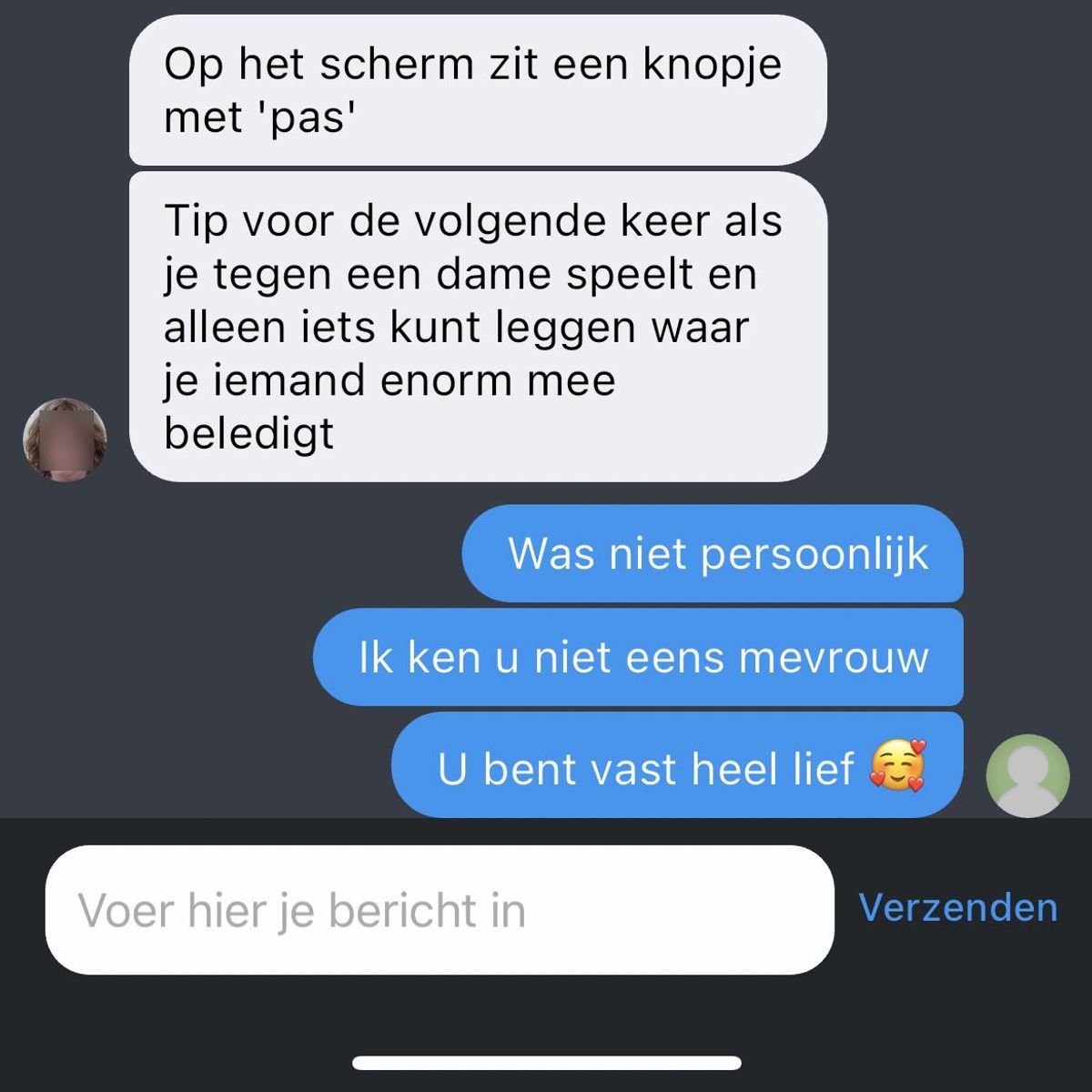1092x1092 pixels.
Task: Tap Verzenden to send the message
Action: click(x=957, y=907)
